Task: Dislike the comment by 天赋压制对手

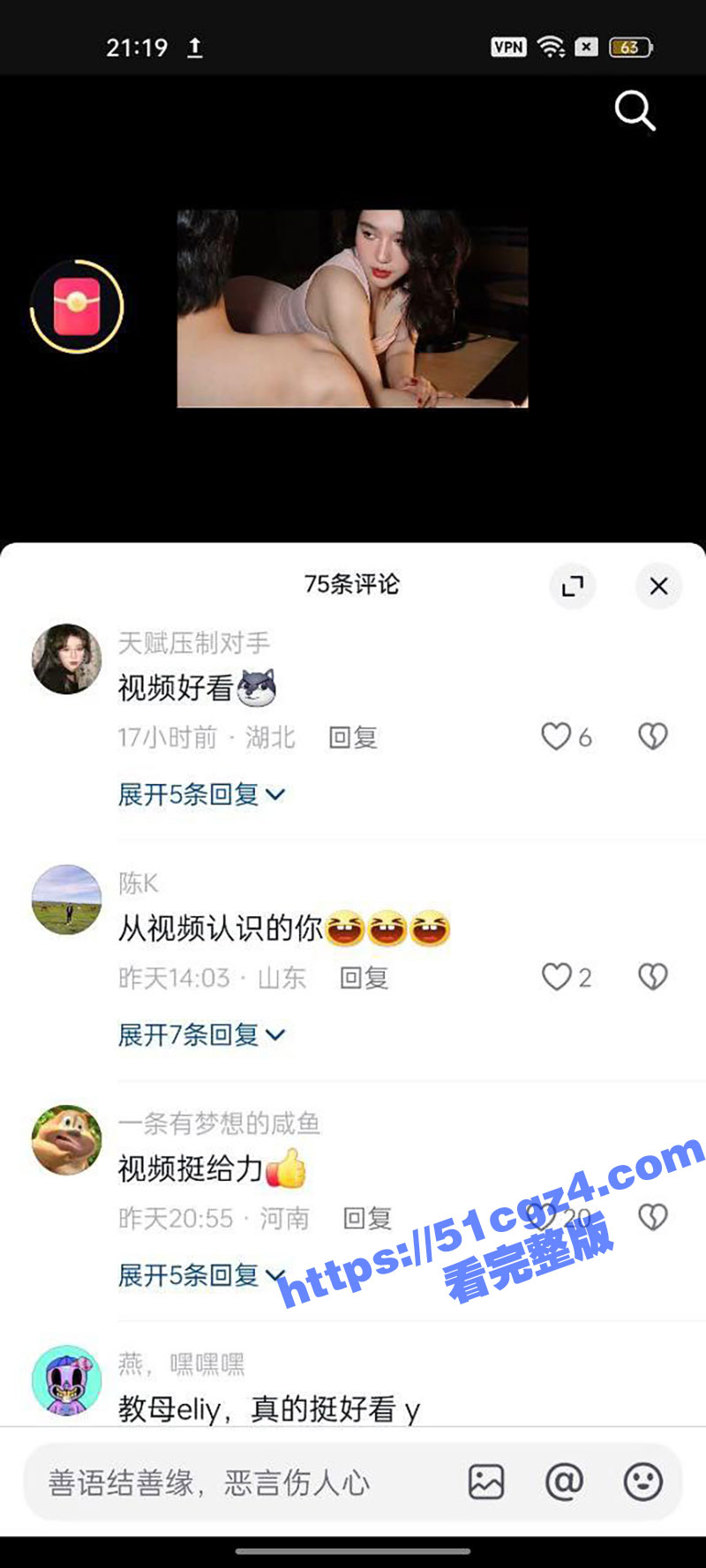Action: point(653,736)
